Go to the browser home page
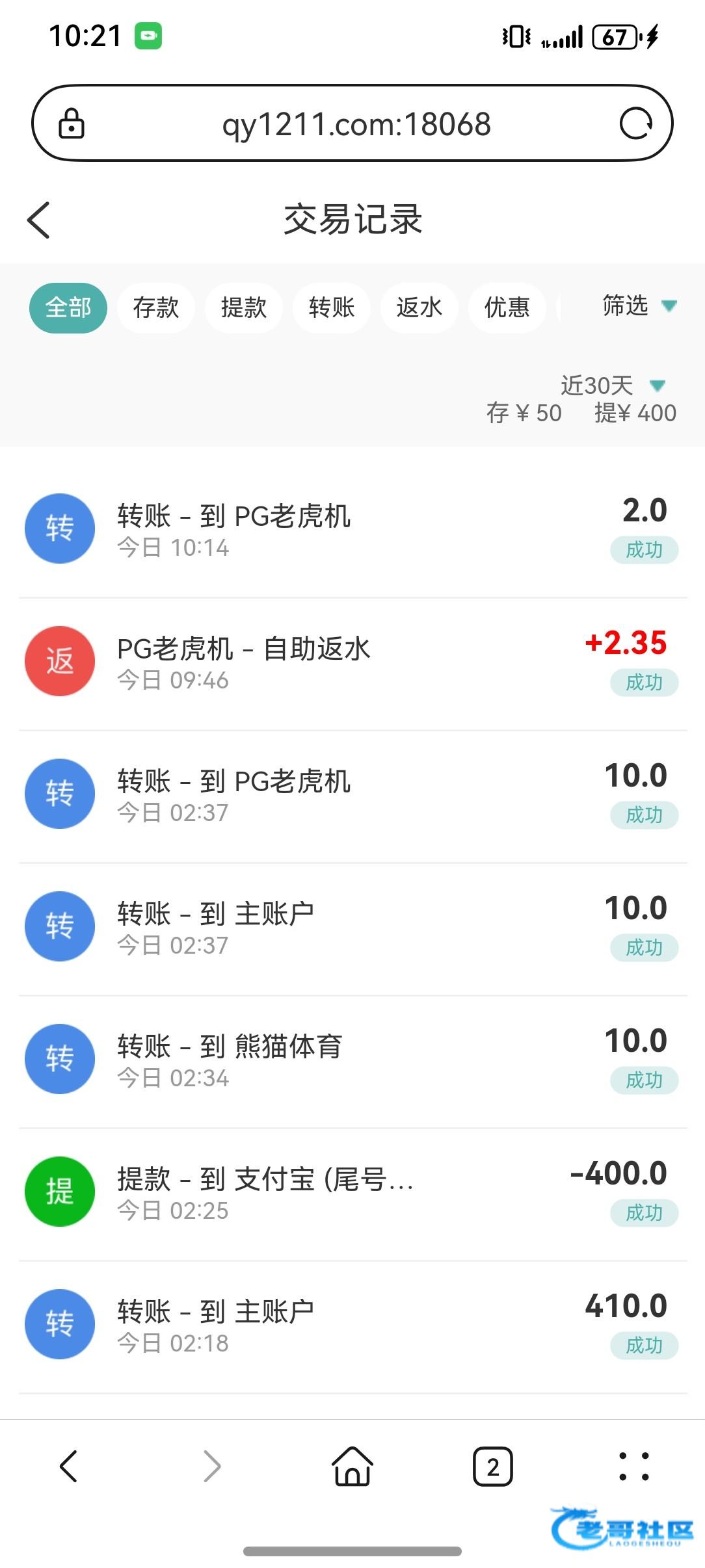The width and height of the screenshot is (705, 1568). point(352,1467)
